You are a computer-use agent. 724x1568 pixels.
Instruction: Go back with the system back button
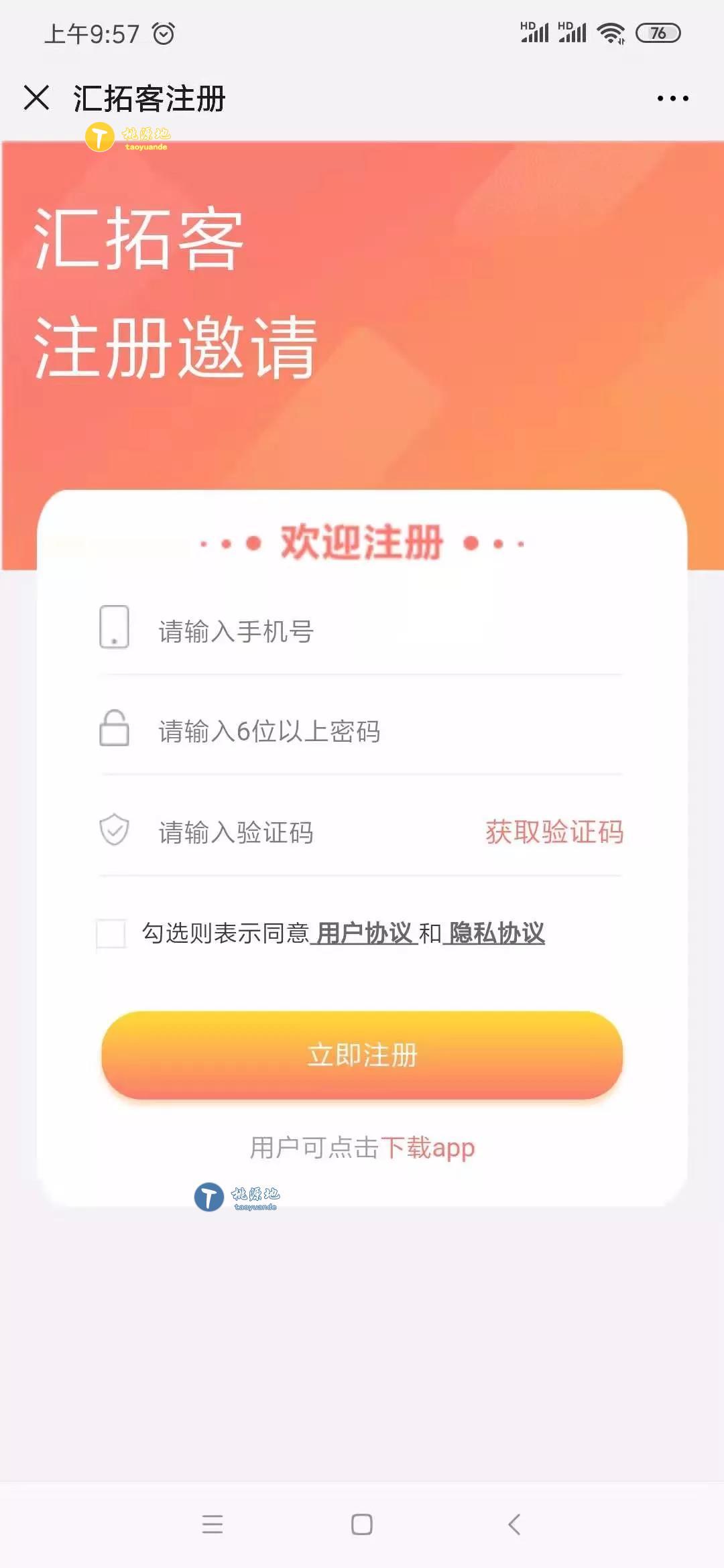pyautogui.click(x=514, y=1524)
